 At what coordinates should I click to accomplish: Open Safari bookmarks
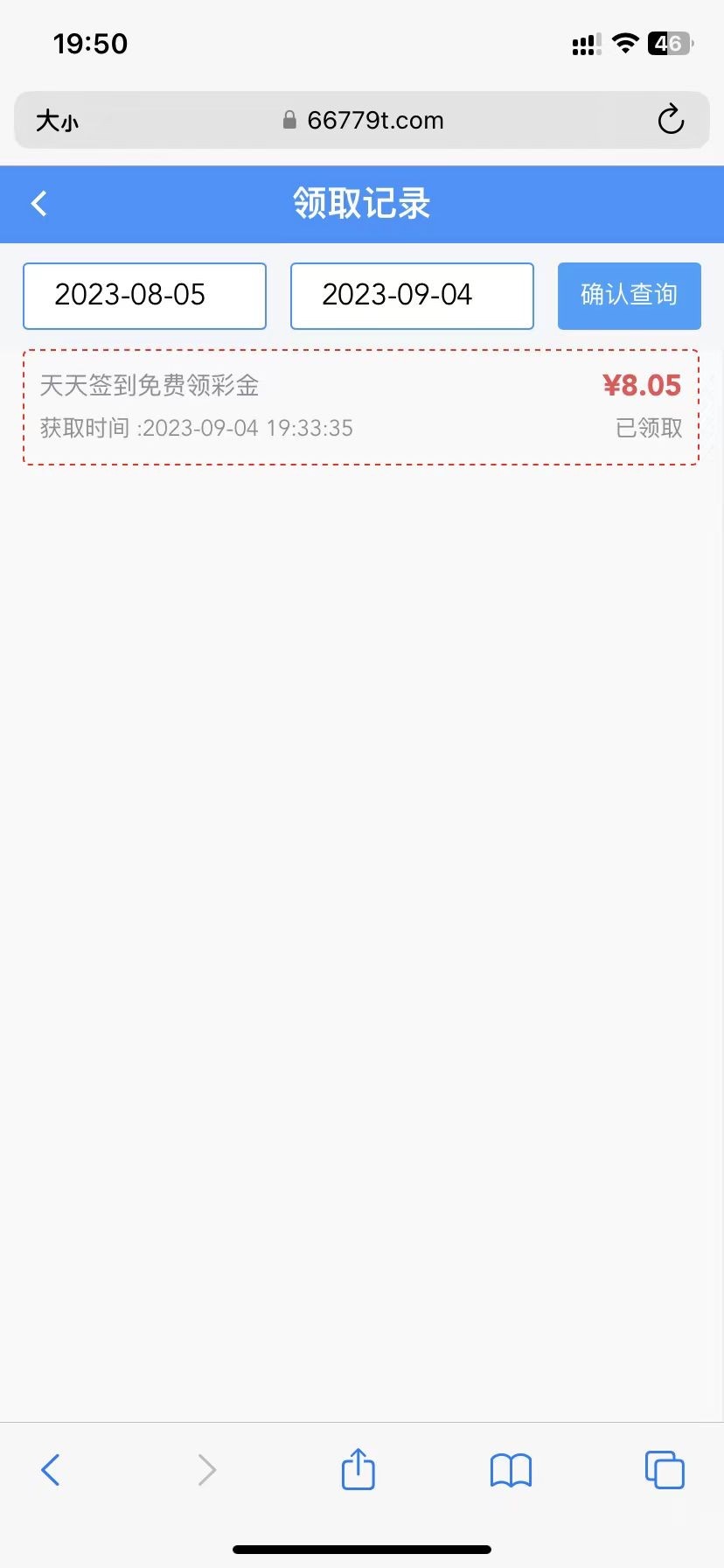pos(511,1469)
